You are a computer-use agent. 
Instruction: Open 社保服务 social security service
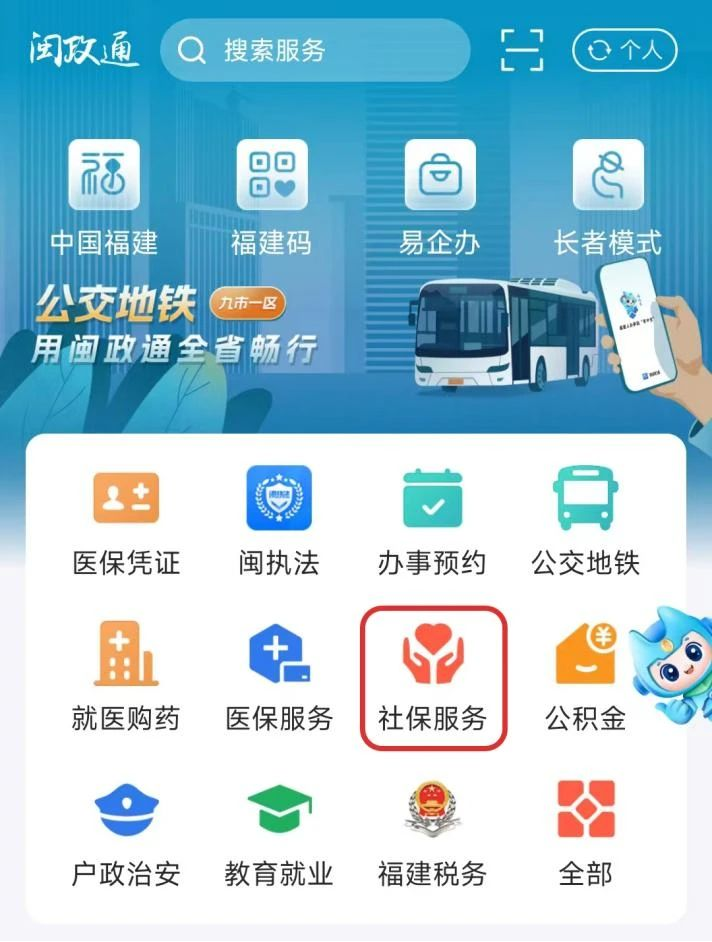tap(433, 676)
